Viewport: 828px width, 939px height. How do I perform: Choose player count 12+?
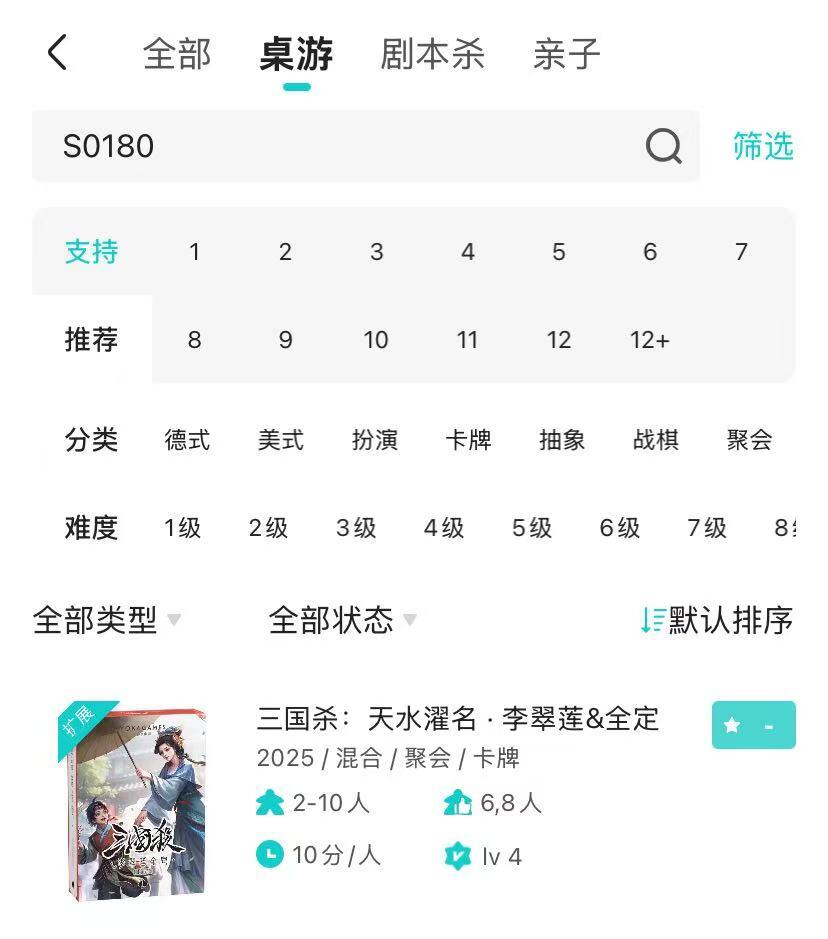tap(650, 340)
